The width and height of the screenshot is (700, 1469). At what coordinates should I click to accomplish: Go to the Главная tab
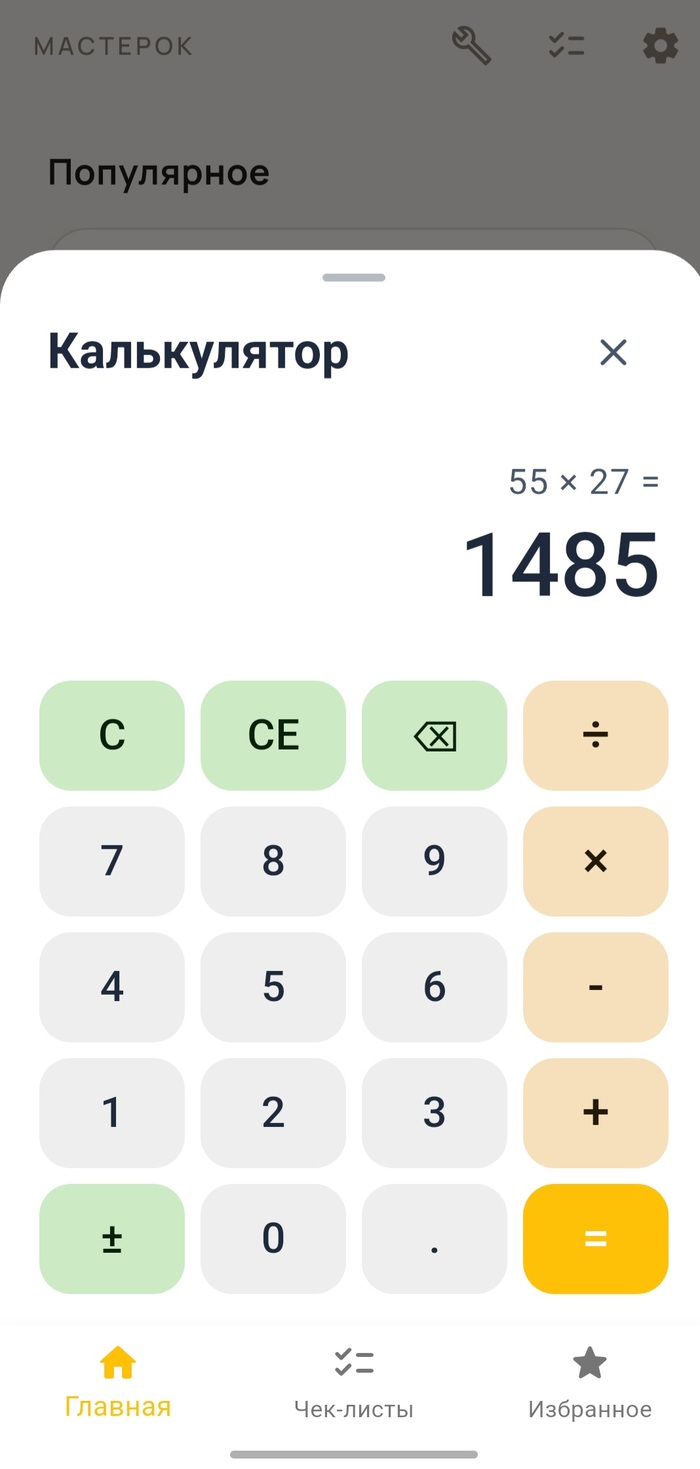point(118,1383)
